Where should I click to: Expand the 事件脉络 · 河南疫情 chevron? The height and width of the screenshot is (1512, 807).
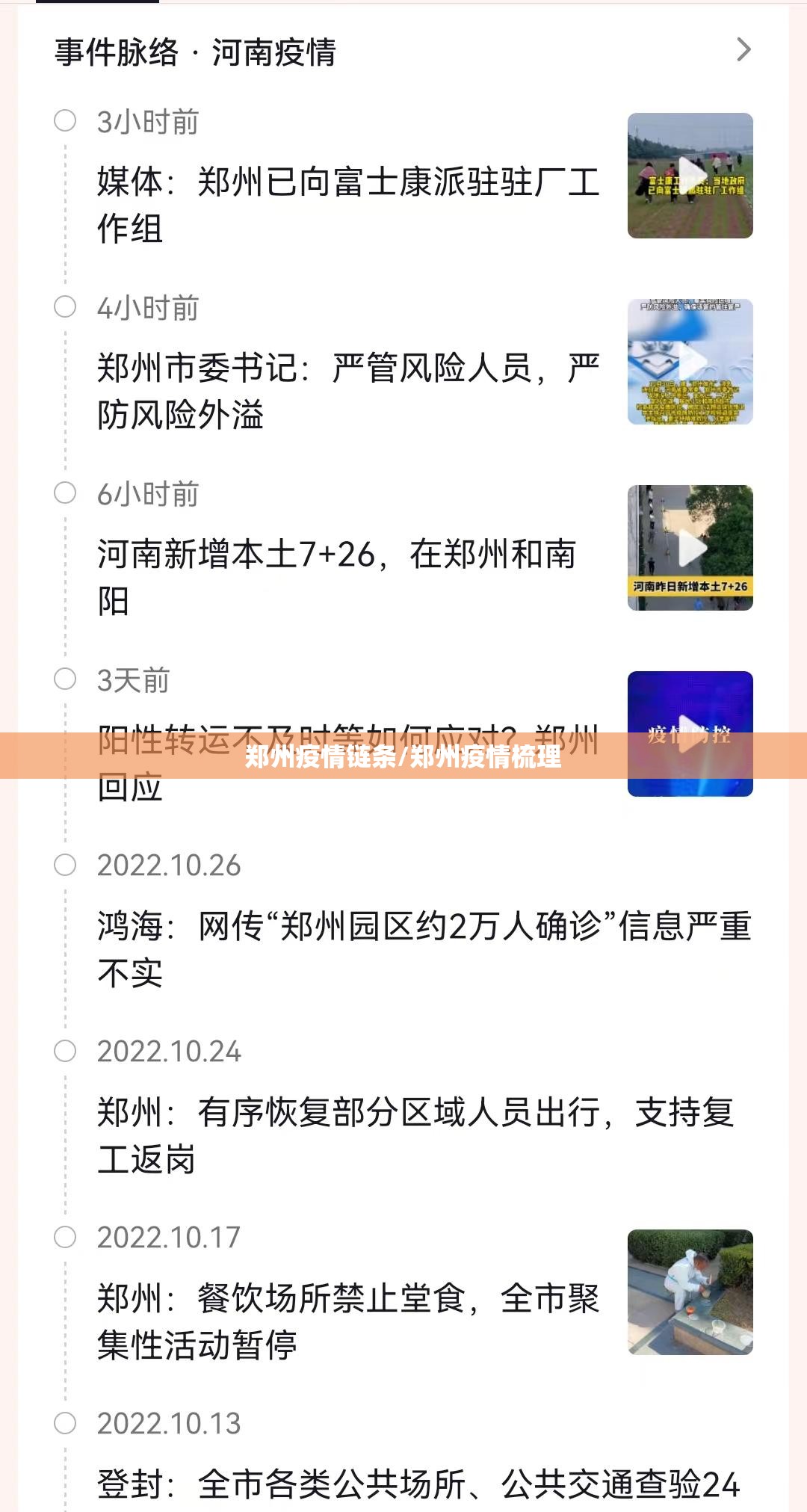click(x=743, y=50)
